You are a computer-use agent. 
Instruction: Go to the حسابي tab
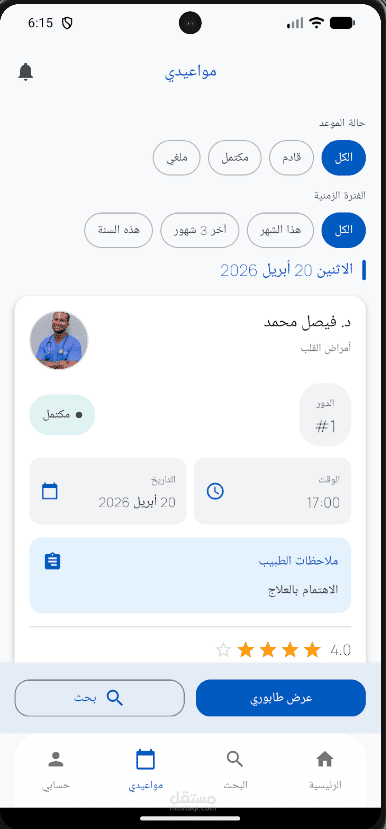pyautogui.click(x=56, y=771)
